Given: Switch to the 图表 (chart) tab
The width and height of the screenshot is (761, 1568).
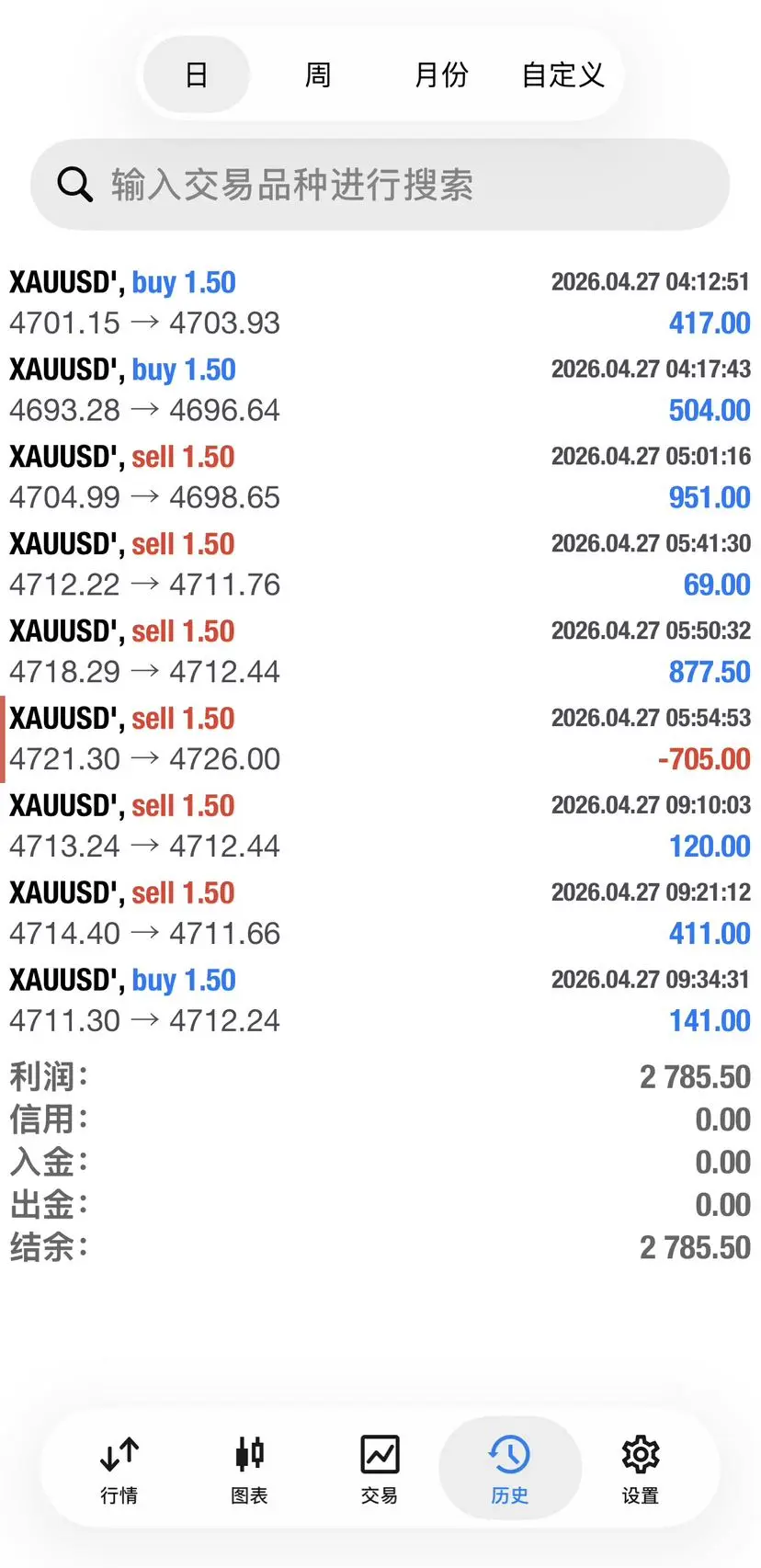Looking at the screenshot, I should pyautogui.click(x=249, y=1469).
